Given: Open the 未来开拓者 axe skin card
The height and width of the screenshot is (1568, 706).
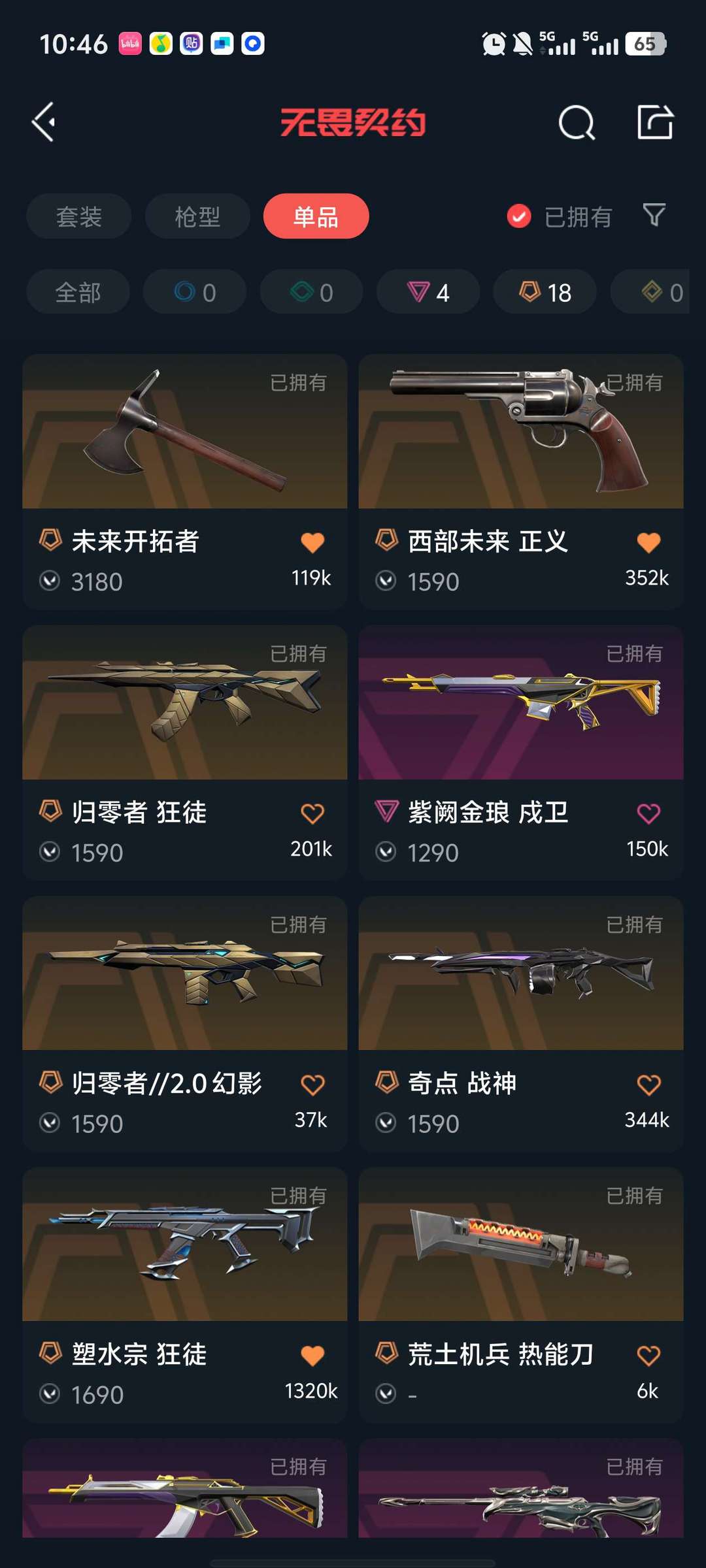Looking at the screenshot, I should click(184, 482).
